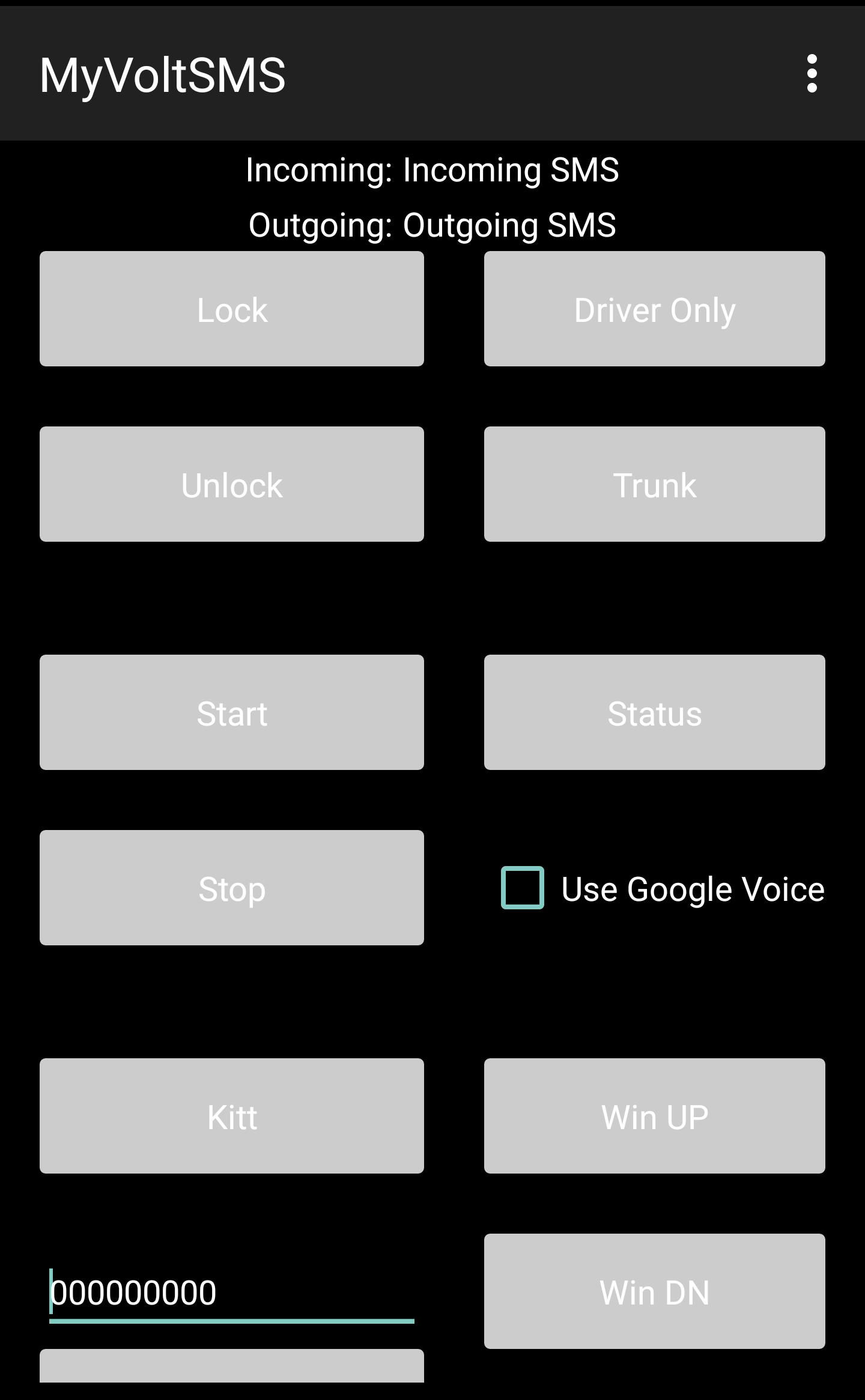Viewport: 865px width, 1400px height.
Task: Select the Driver Only button
Action: [x=654, y=309]
